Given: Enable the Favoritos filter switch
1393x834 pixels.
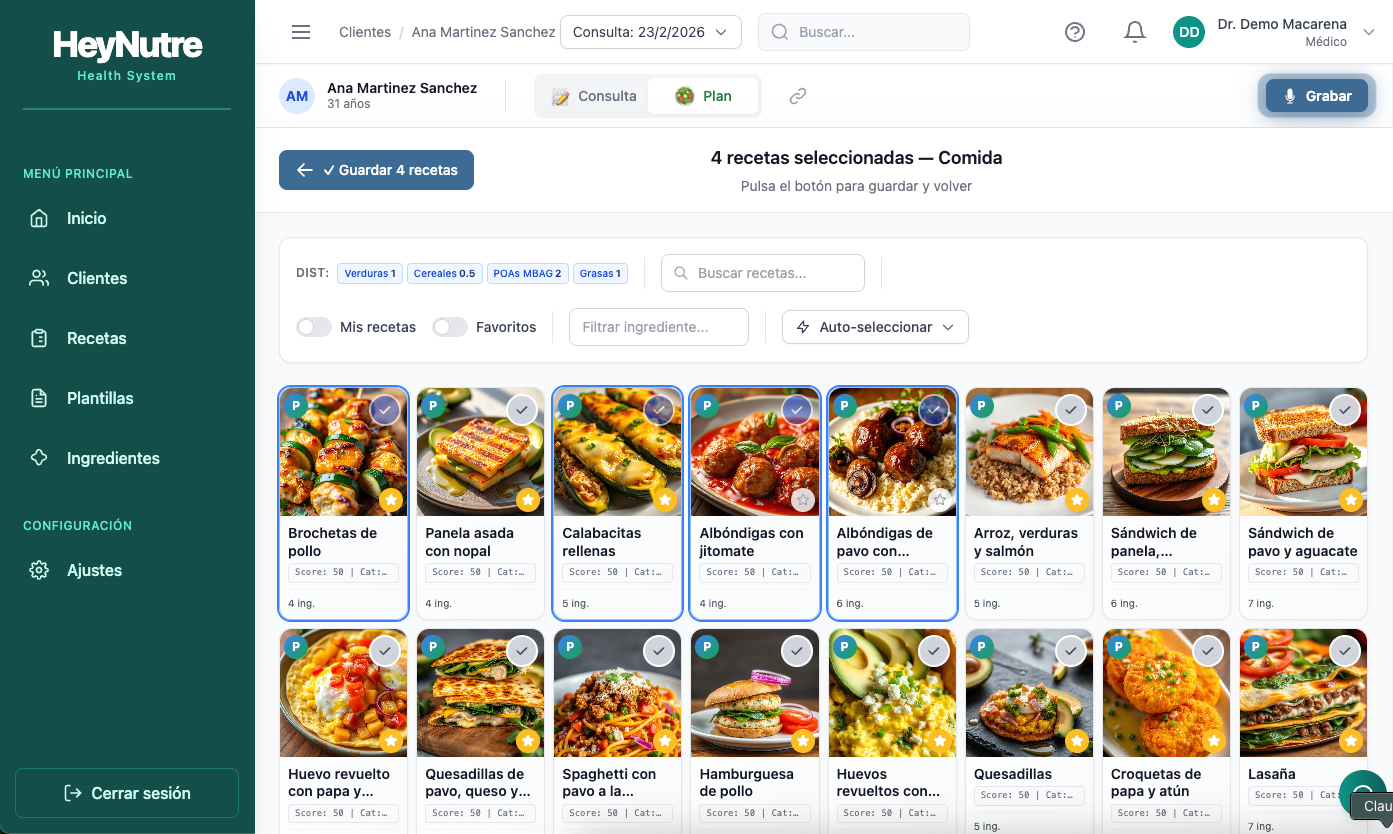Looking at the screenshot, I should 450,327.
